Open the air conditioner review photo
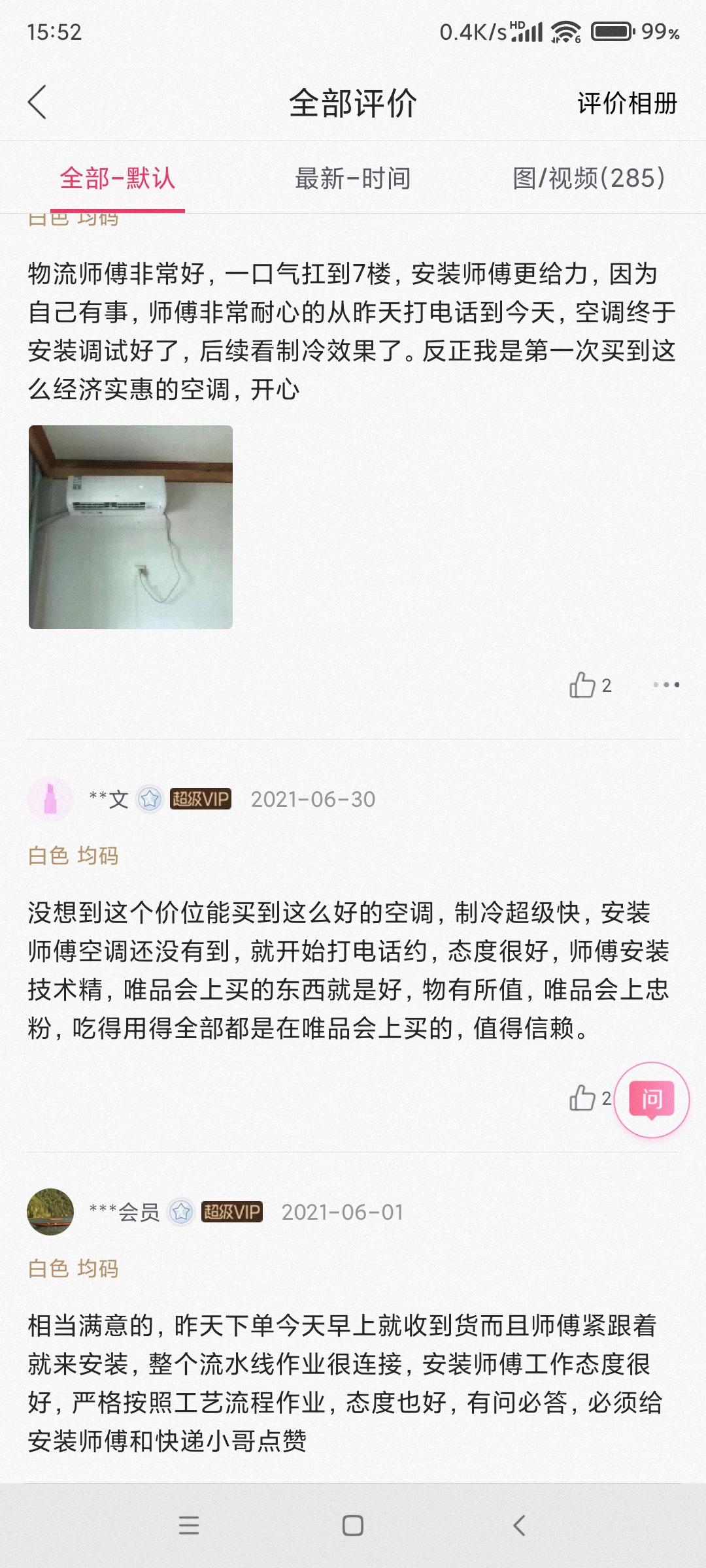Image resolution: width=706 pixels, height=1568 pixels. [x=131, y=525]
